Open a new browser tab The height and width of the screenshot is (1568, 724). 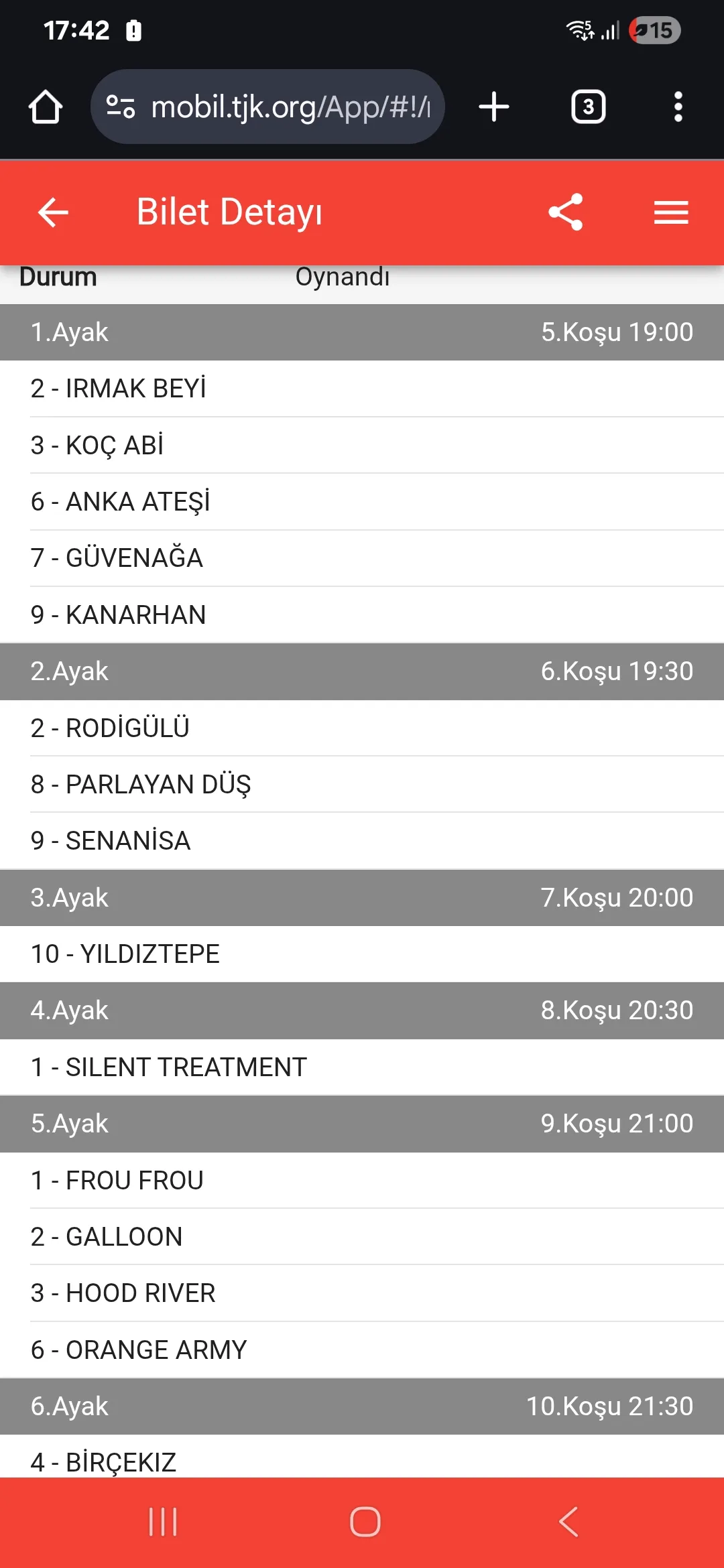[x=494, y=107]
